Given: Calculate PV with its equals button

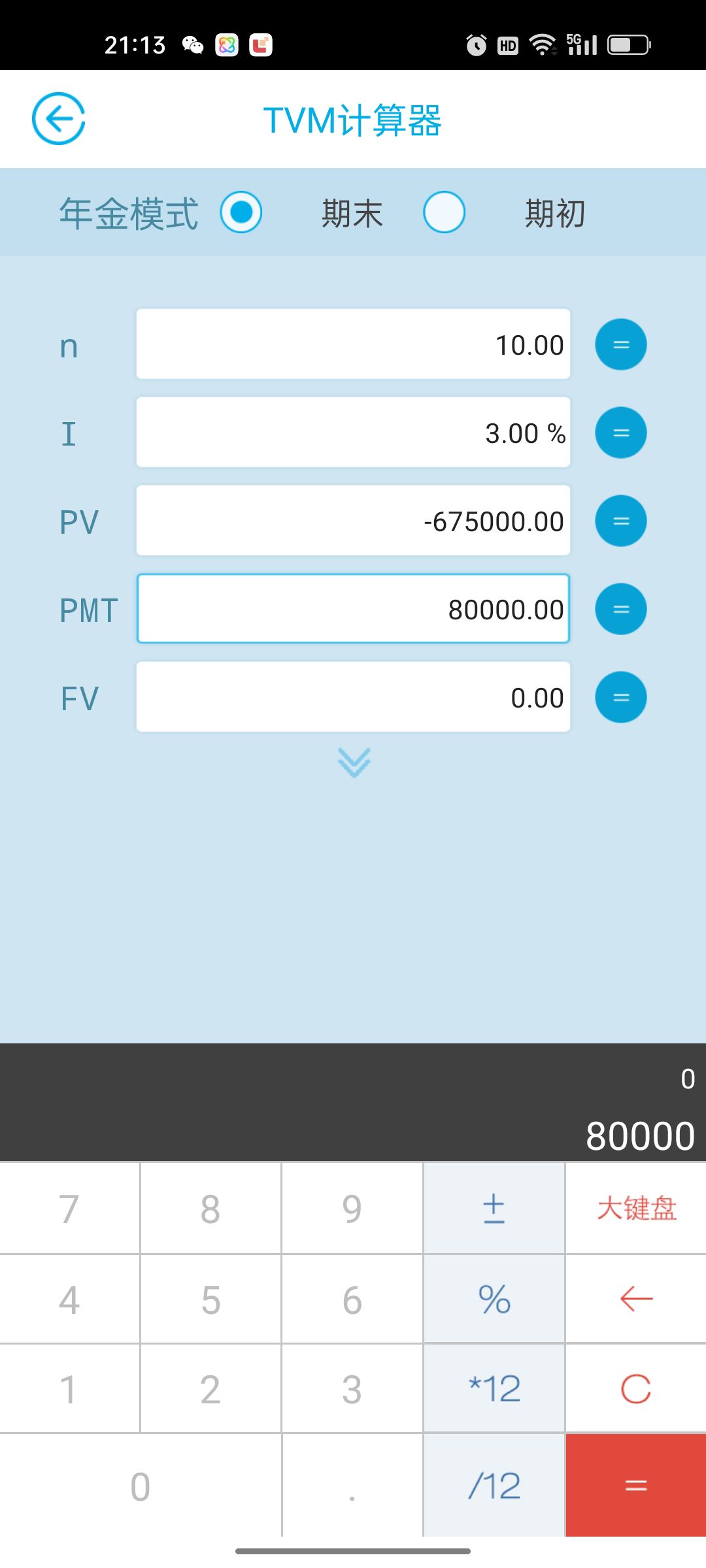Looking at the screenshot, I should pos(620,521).
